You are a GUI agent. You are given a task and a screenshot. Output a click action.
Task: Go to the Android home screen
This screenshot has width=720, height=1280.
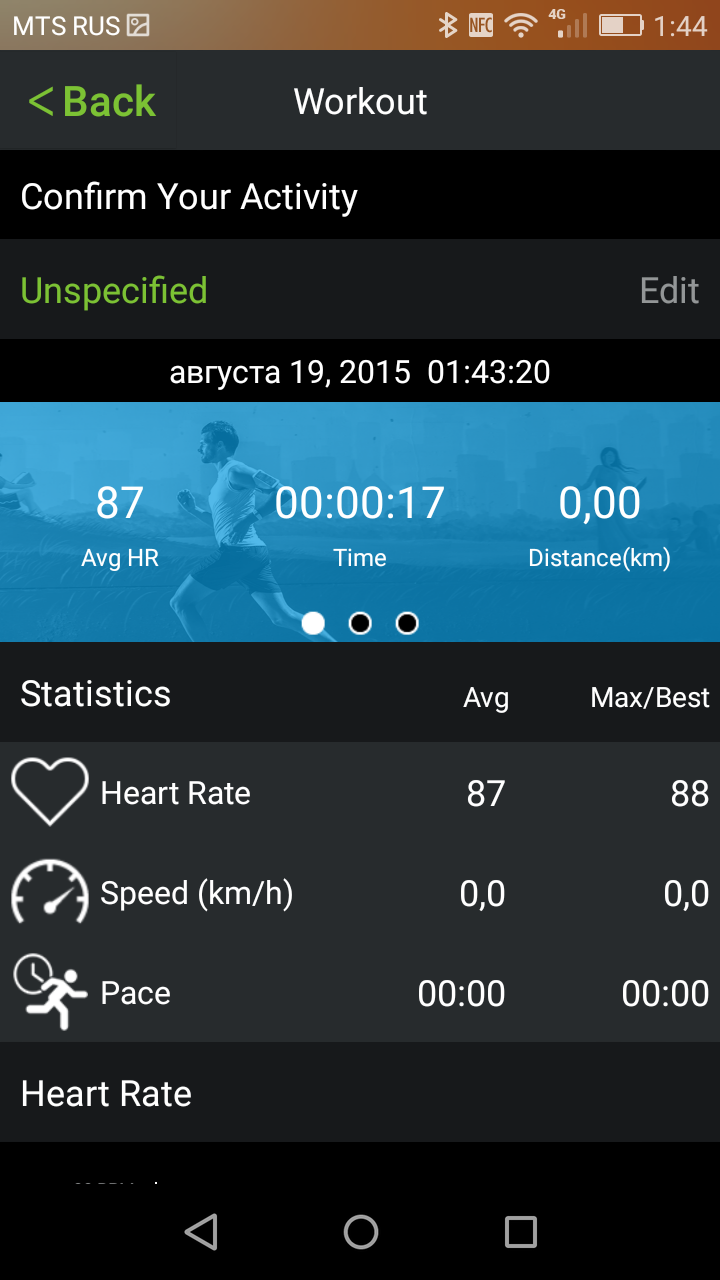tap(360, 1232)
